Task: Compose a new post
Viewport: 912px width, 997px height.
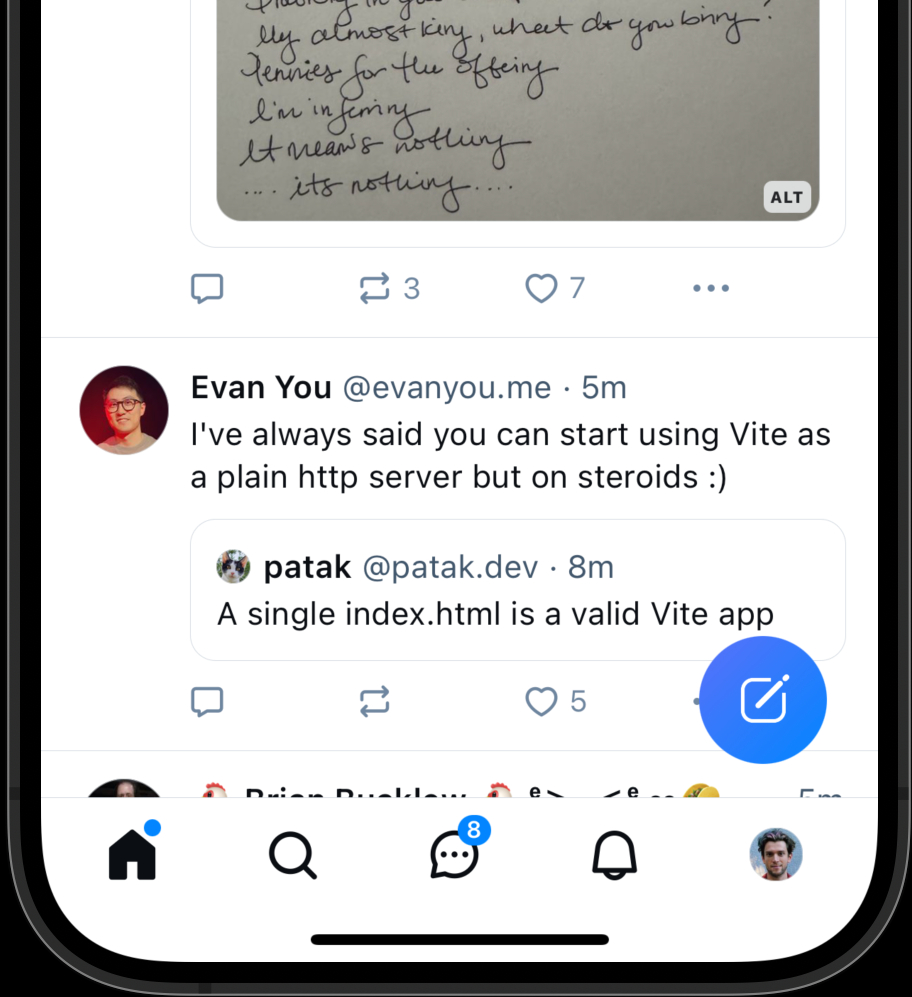Action: (763, 700)
